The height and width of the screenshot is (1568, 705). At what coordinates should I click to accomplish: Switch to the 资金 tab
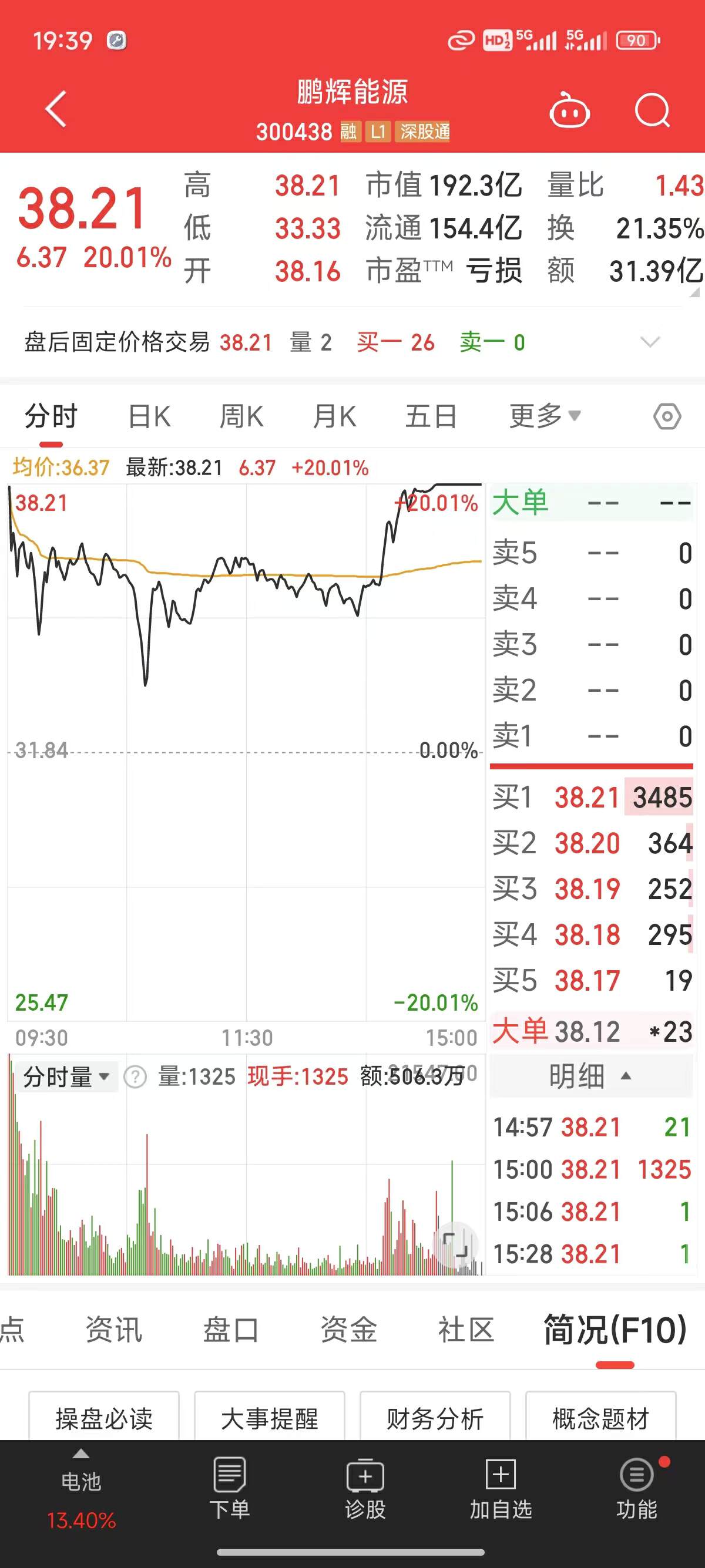349,1329
